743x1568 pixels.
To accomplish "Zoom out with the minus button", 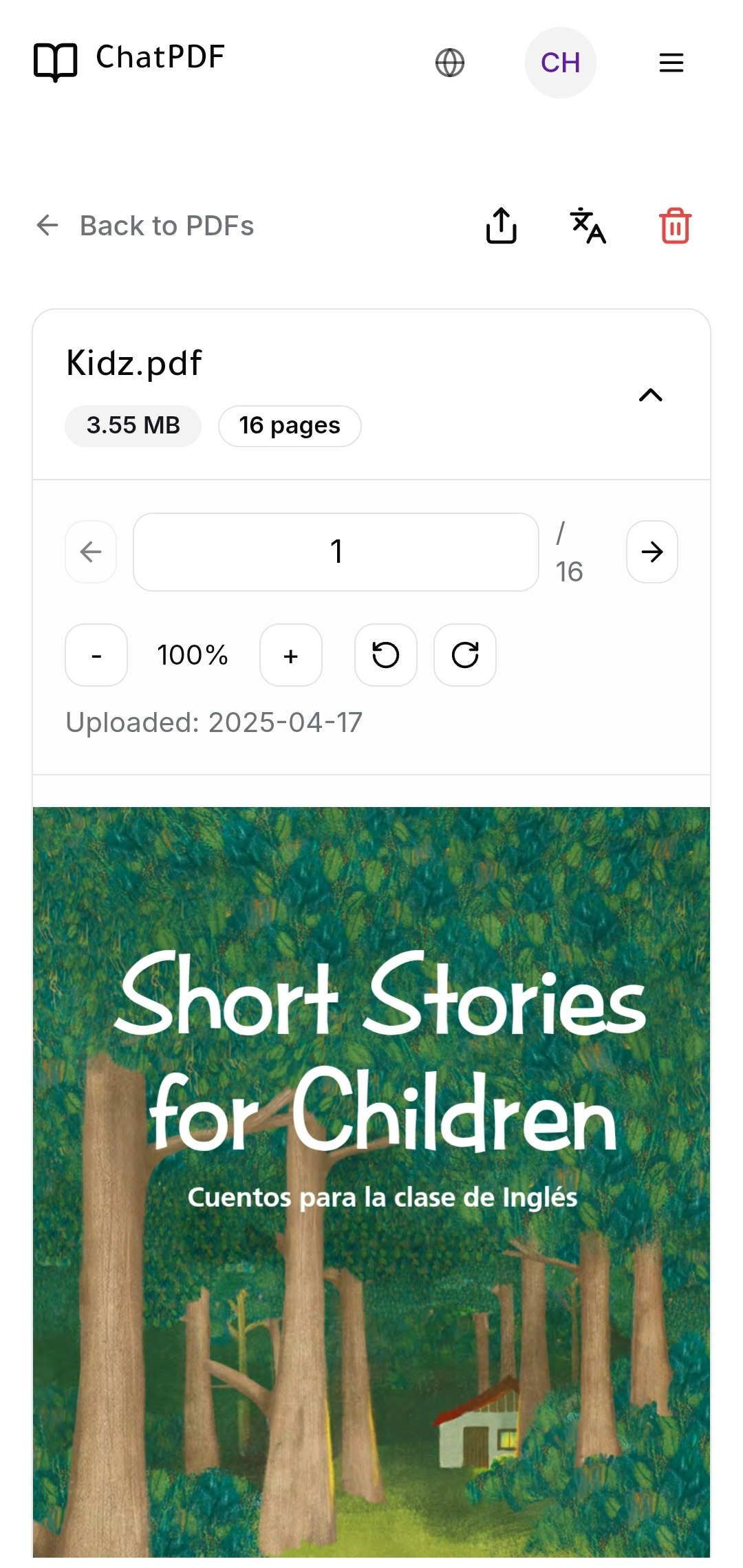I will click(x=96, y=655).
